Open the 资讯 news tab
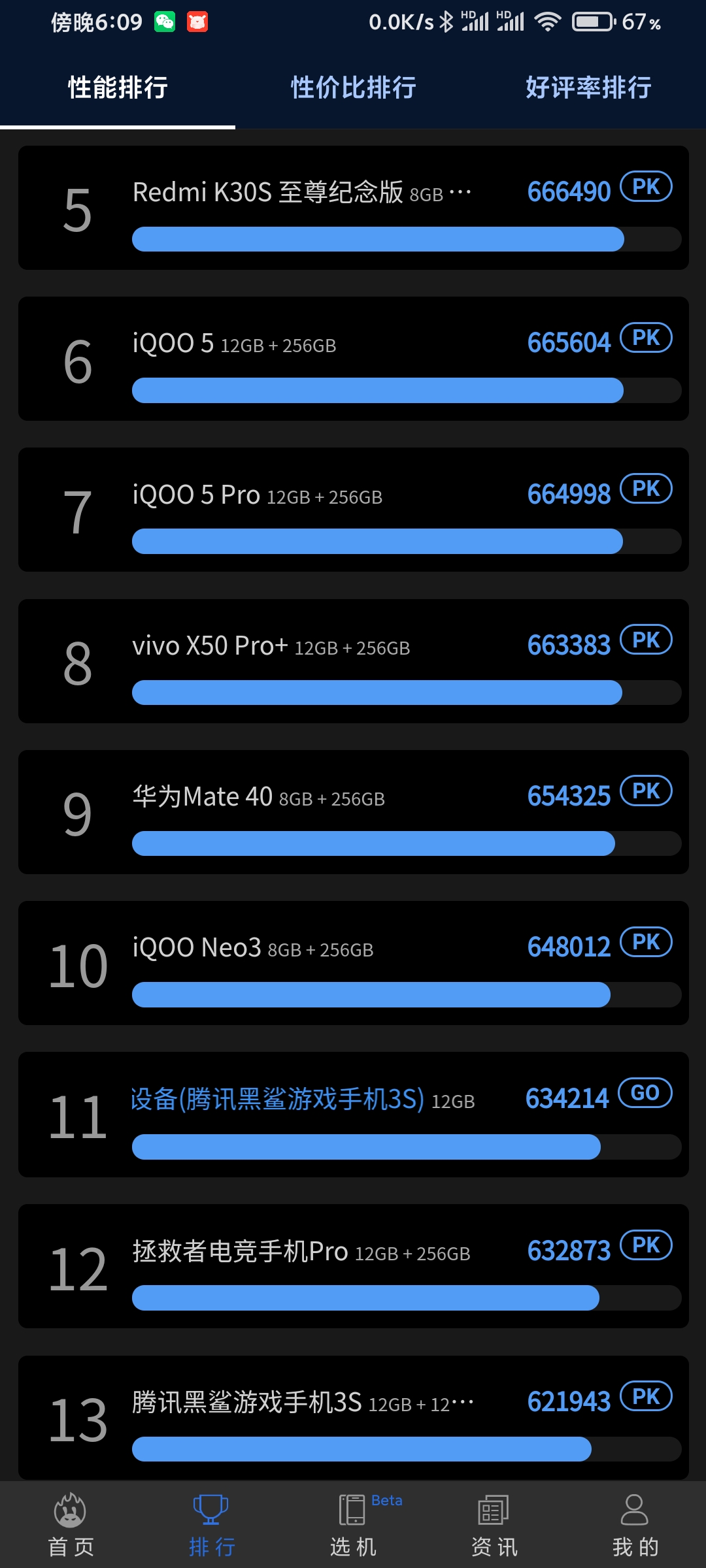Image resolution: width=706 pixels, height=1568 pixels. (494, 1525)
